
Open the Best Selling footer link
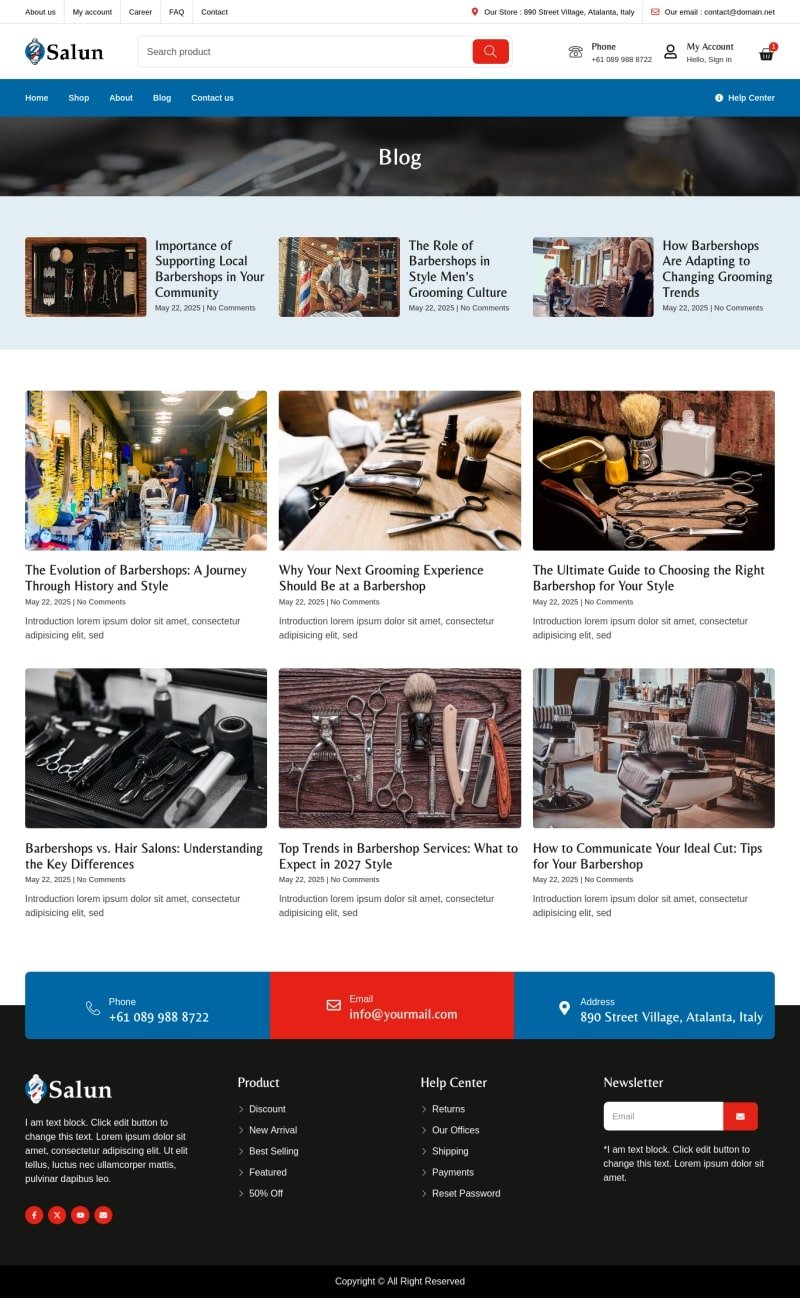[x=273, y=1151]
